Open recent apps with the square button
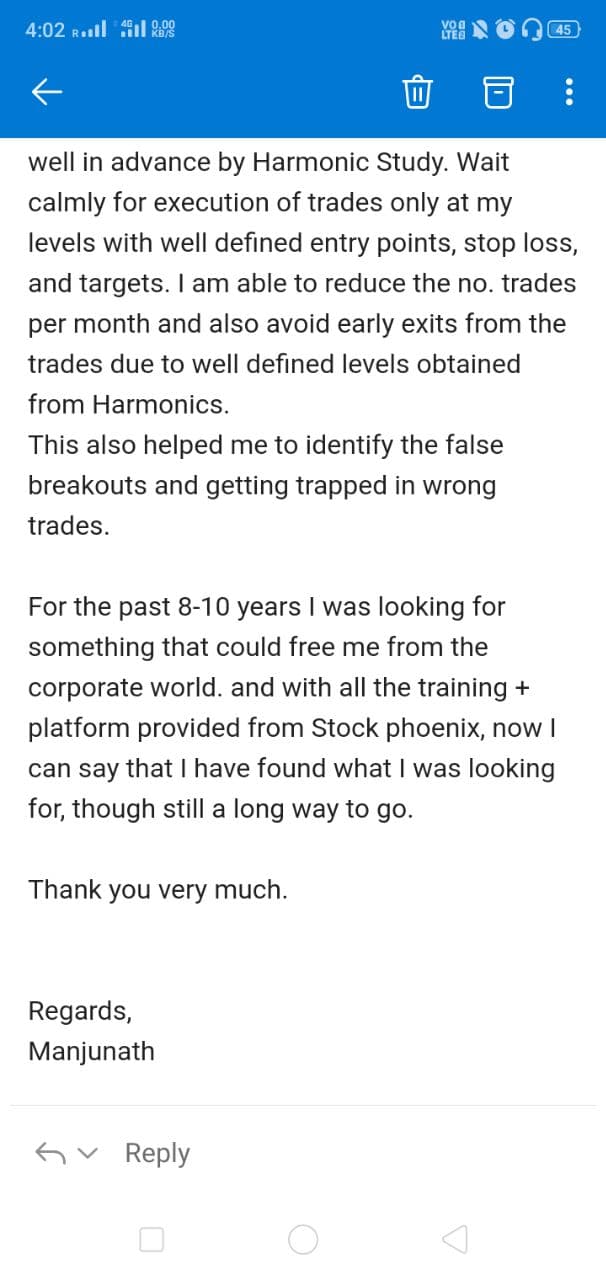Image resolution: width=606 pixels, height=1280 pixels. click(x=152, y=1240)
